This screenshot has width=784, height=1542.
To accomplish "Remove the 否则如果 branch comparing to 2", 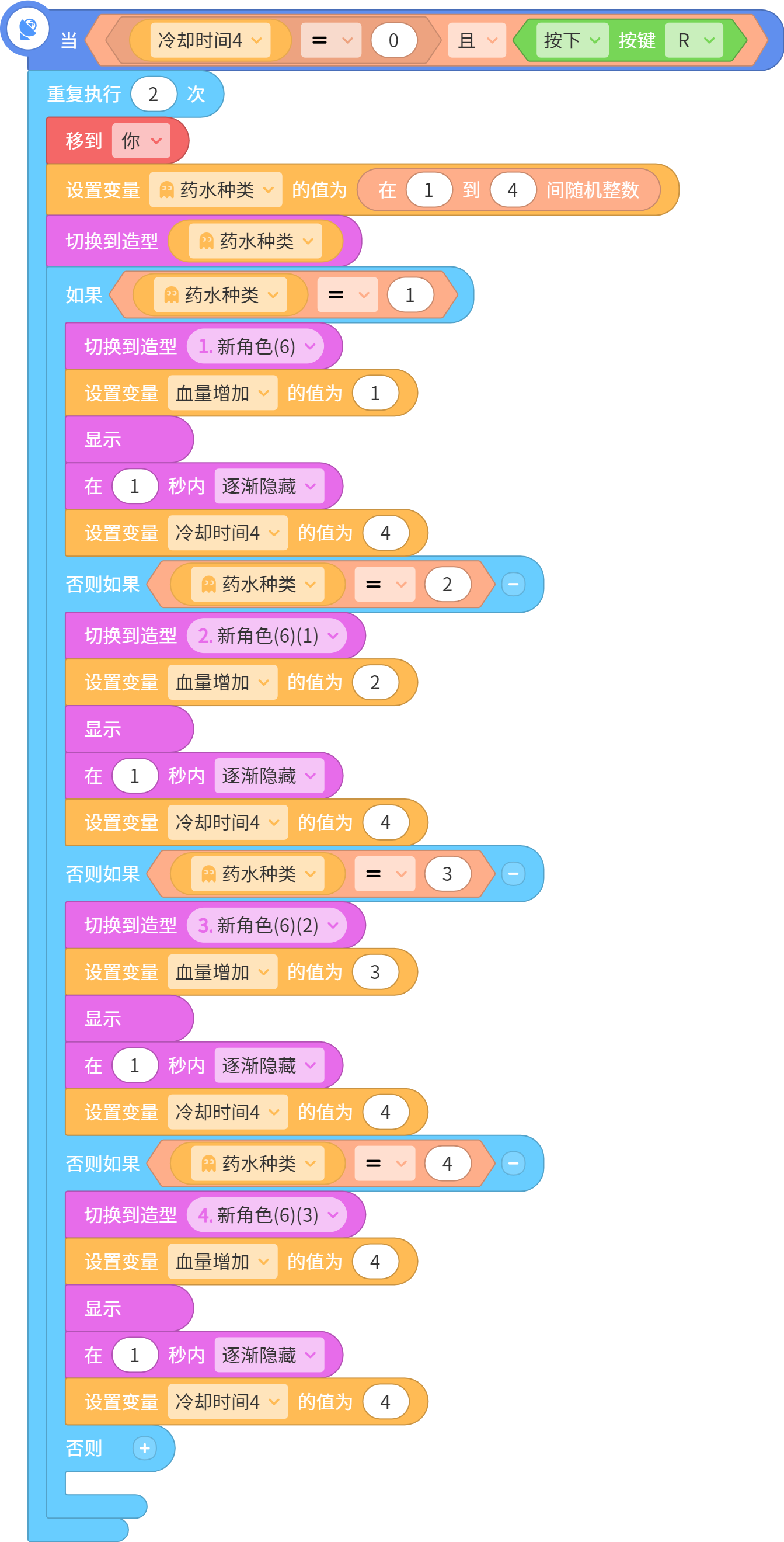I will pyautogui.click(x=513, y=584).
